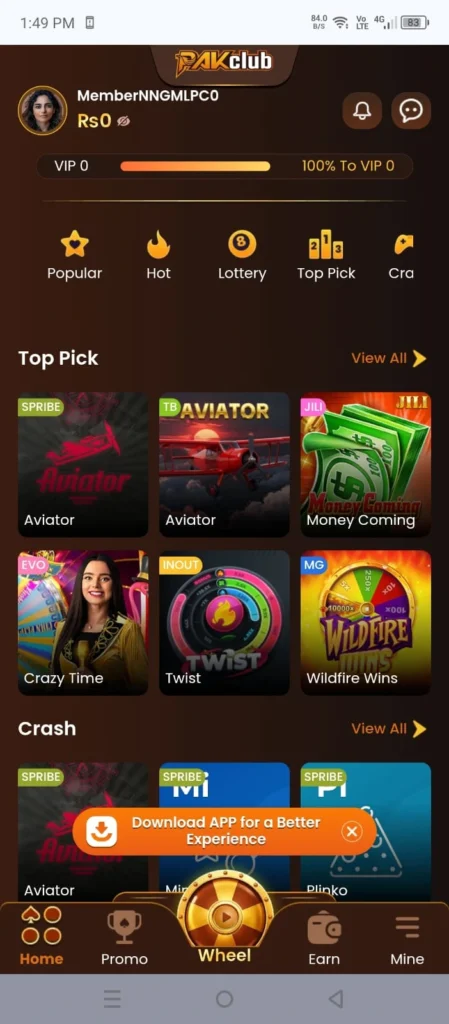Image resolution: width=449 pixels, height=1024 pixels.
Task: View All games in Crash
Action: coord(389,729)
